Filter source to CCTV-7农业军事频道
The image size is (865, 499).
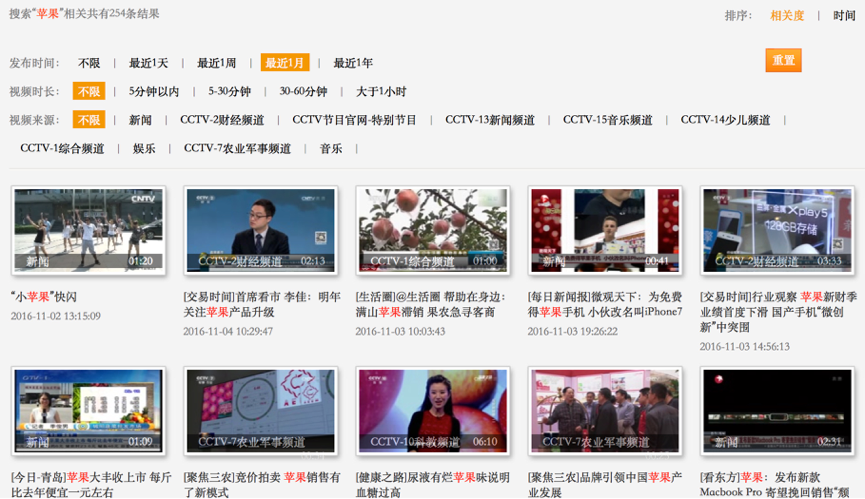[237, 148]
